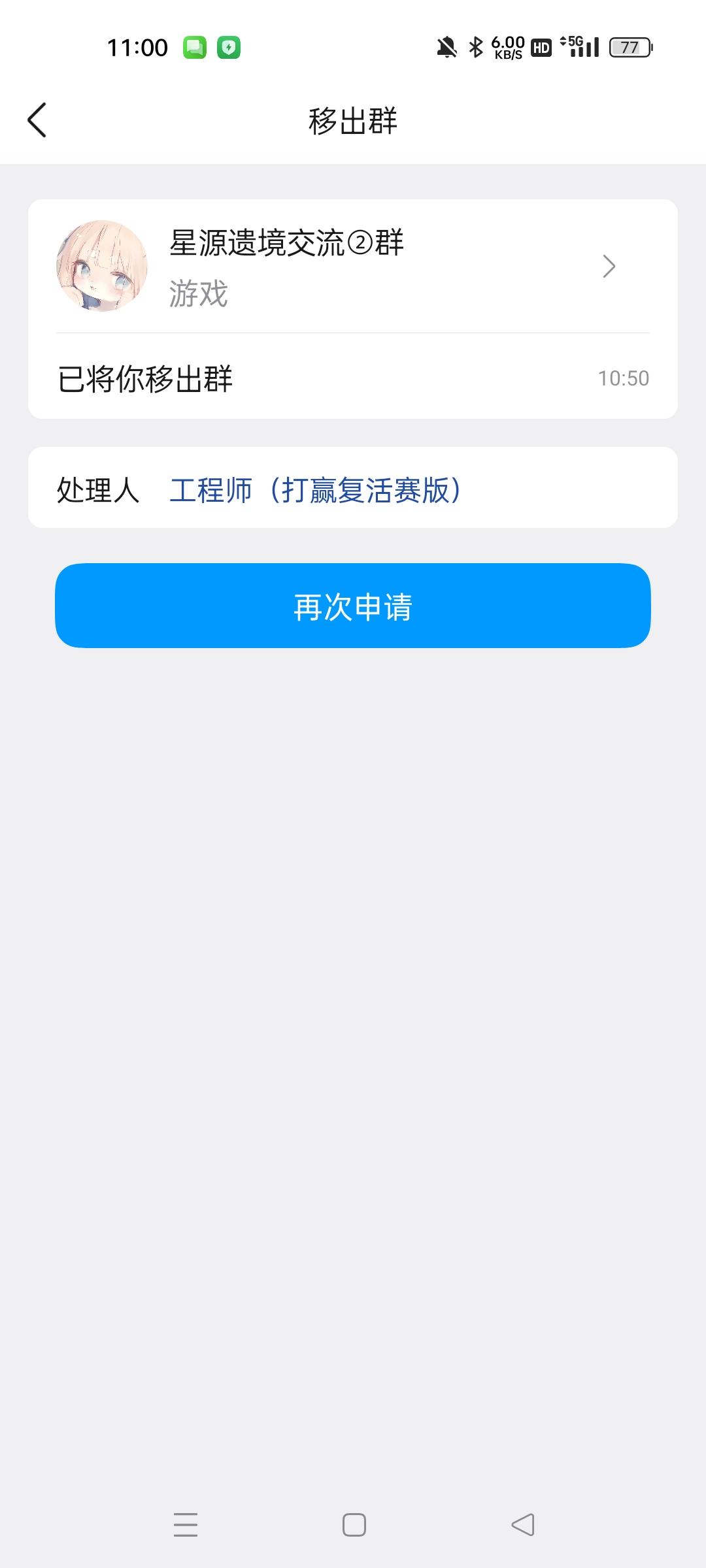Viewport: 706px width, 1568px height.
Task: Tap the 5G network indicator
Action: point(573,44)
